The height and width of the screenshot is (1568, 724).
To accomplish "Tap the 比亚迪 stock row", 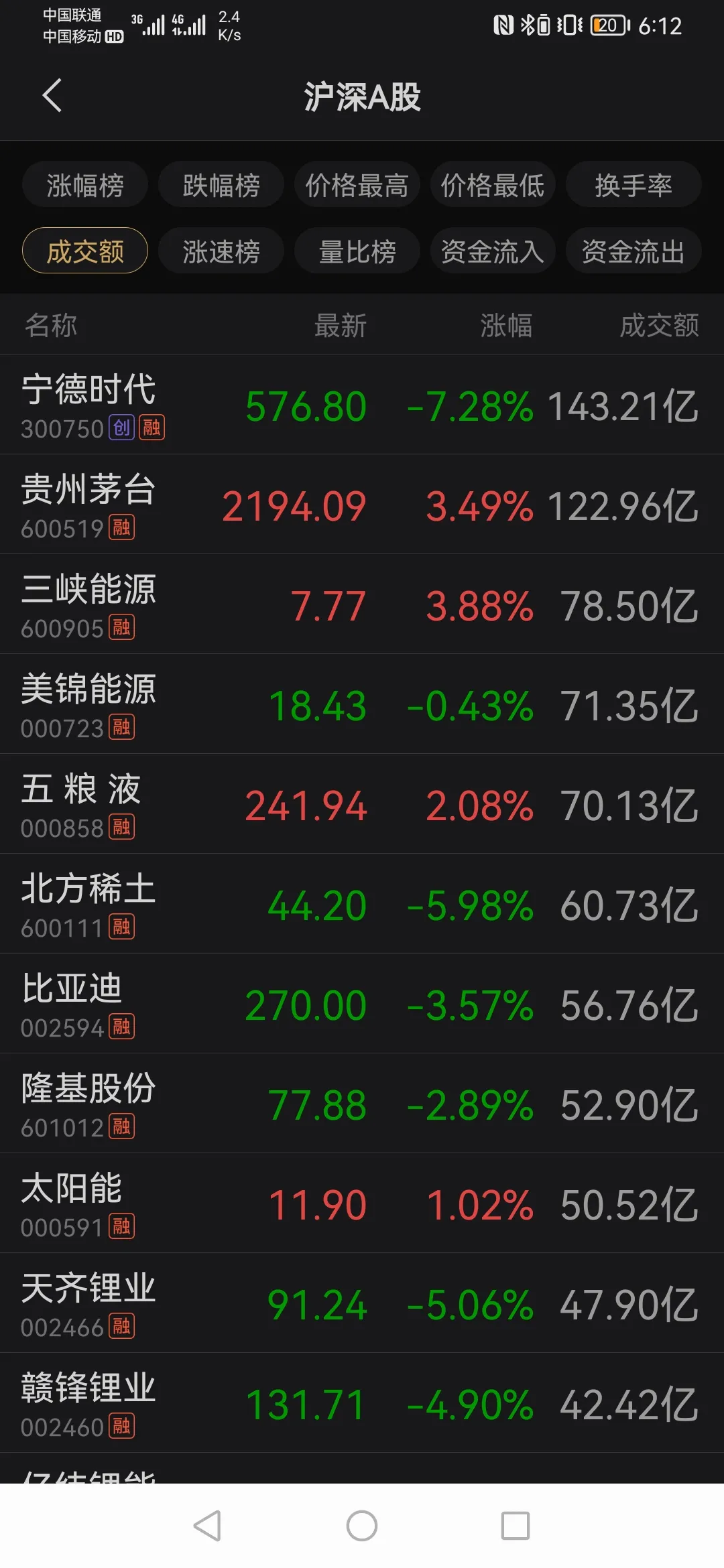I will pos(362,1004).
